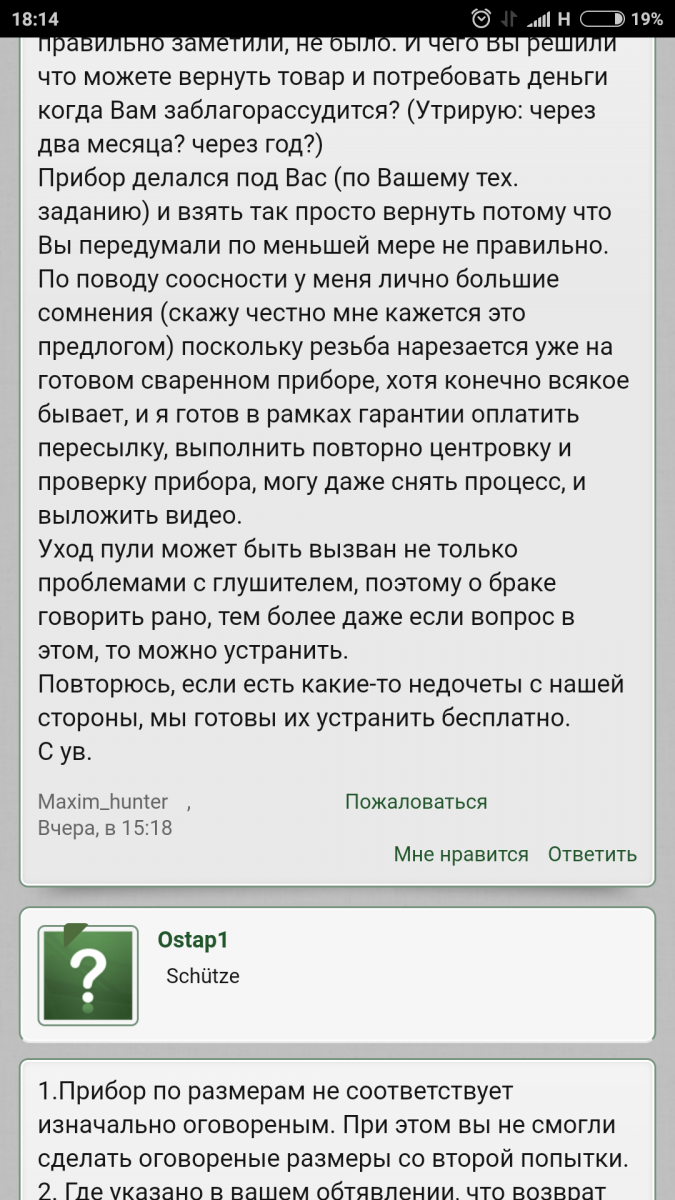Reply to the post via Ответить
The image size is (675, 1200).
[592, 854]
